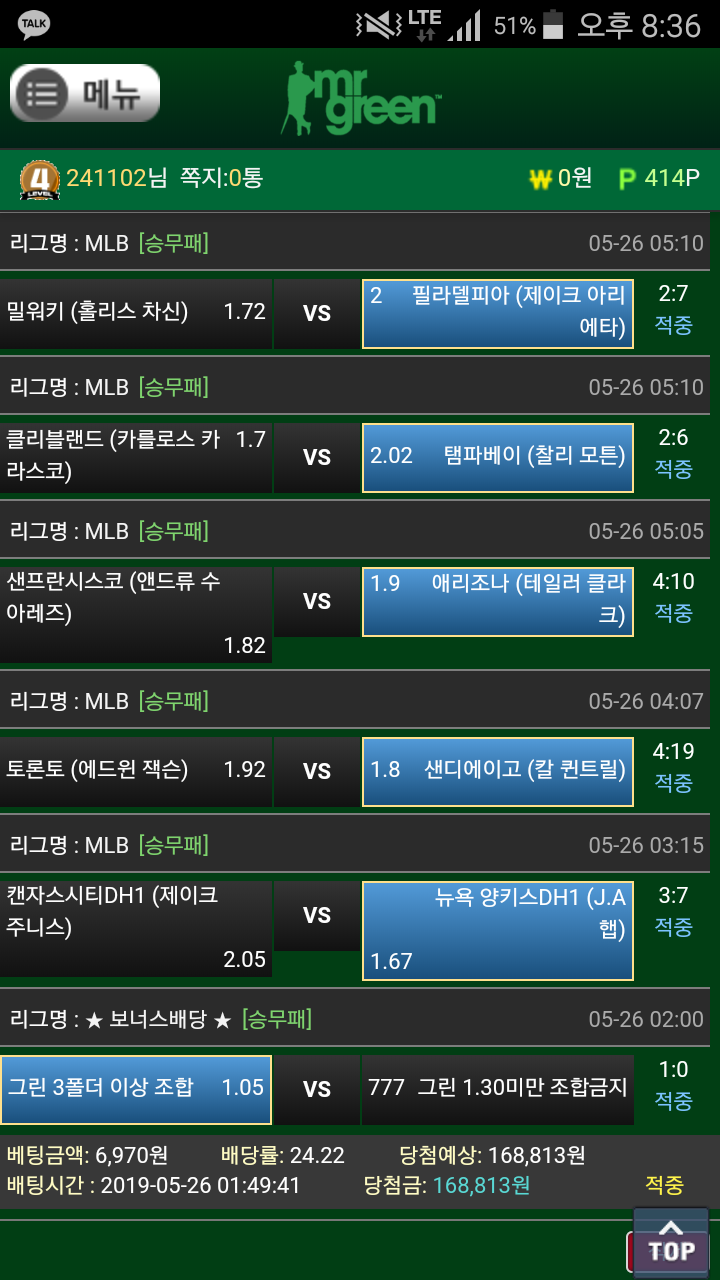Select 그린 3폴더 이상 조합 1.05
Viewport: 720px width, 1280px height.
tap(136, 1090)
